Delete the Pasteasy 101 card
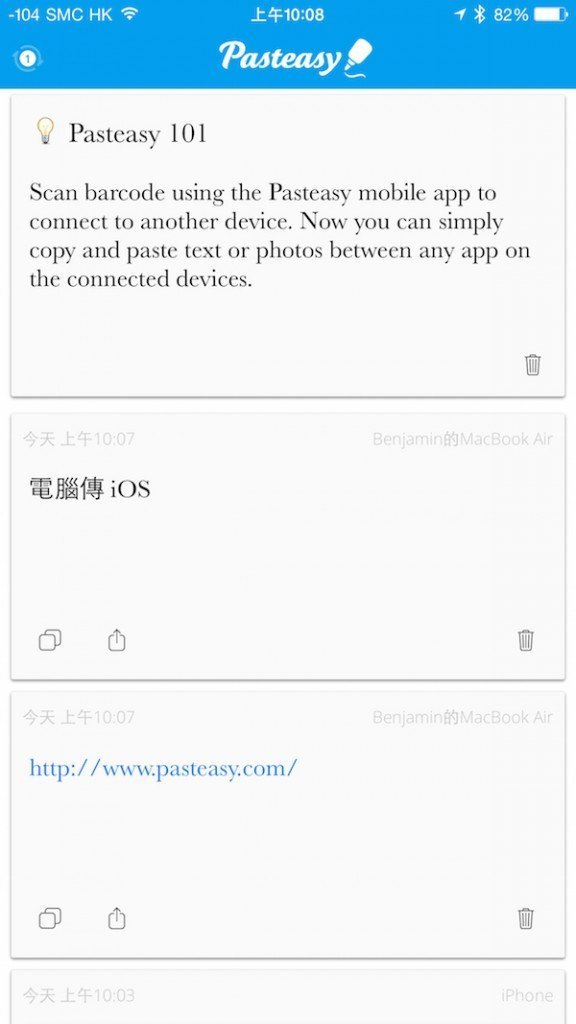 (x=533, y=364)
